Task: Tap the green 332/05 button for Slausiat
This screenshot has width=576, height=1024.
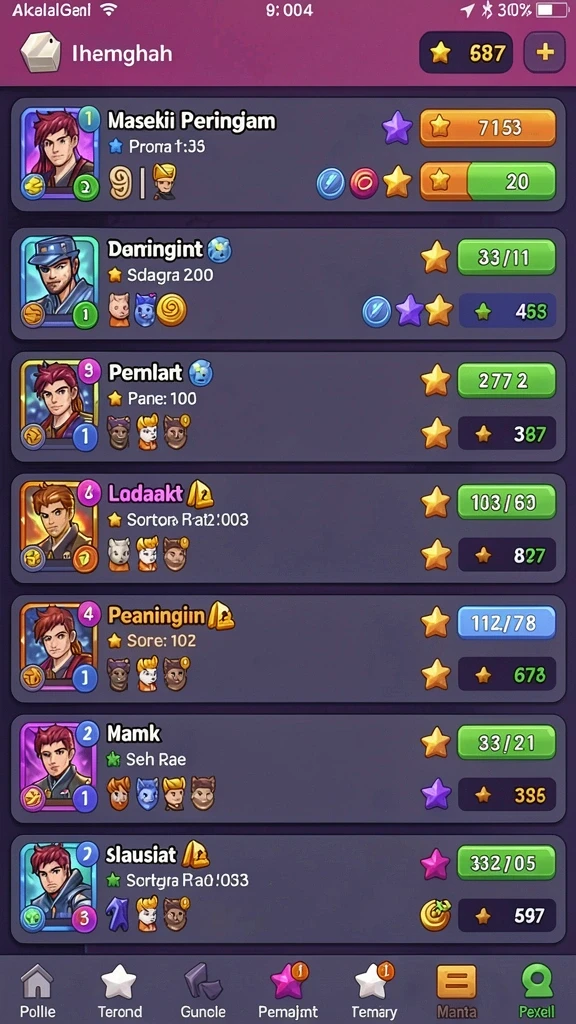Action: point(506,863)
